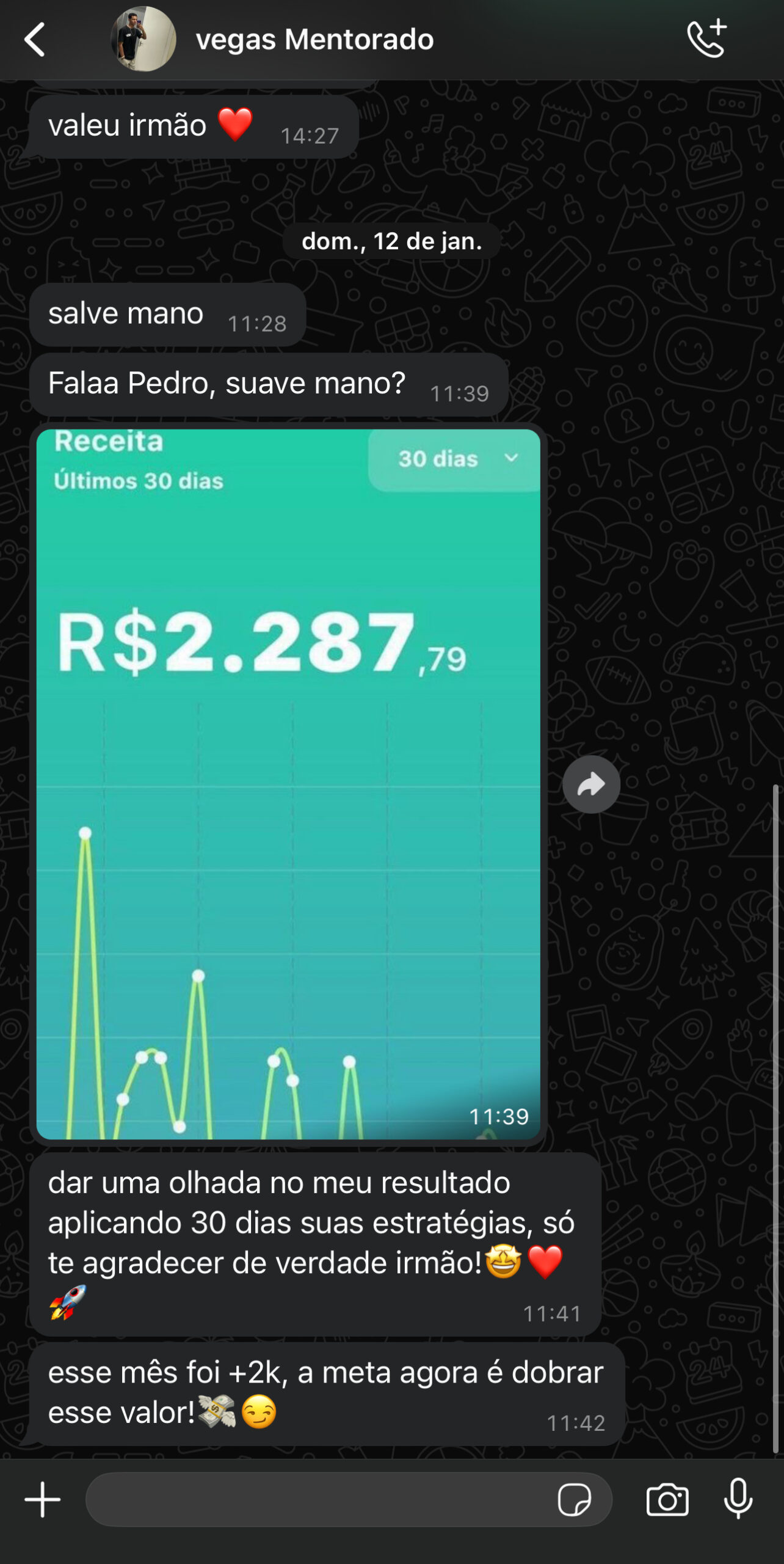The image size is (784, 1564).
Task: Focus the message text field
Action: pos(318,1499)
